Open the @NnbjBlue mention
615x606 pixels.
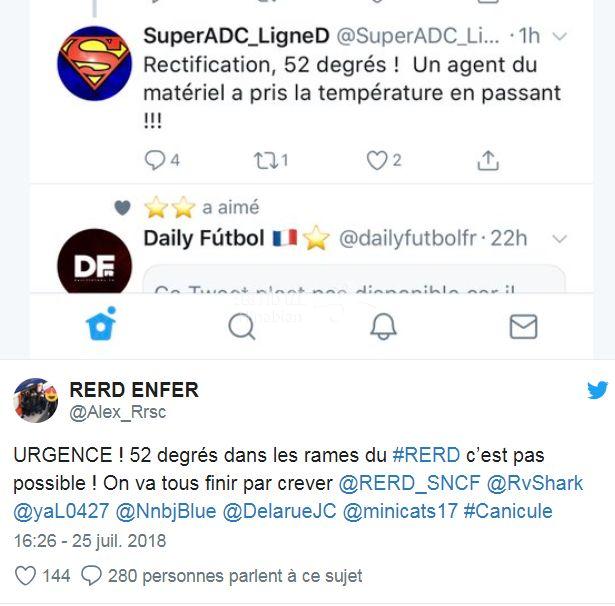[x=163, y=512]
